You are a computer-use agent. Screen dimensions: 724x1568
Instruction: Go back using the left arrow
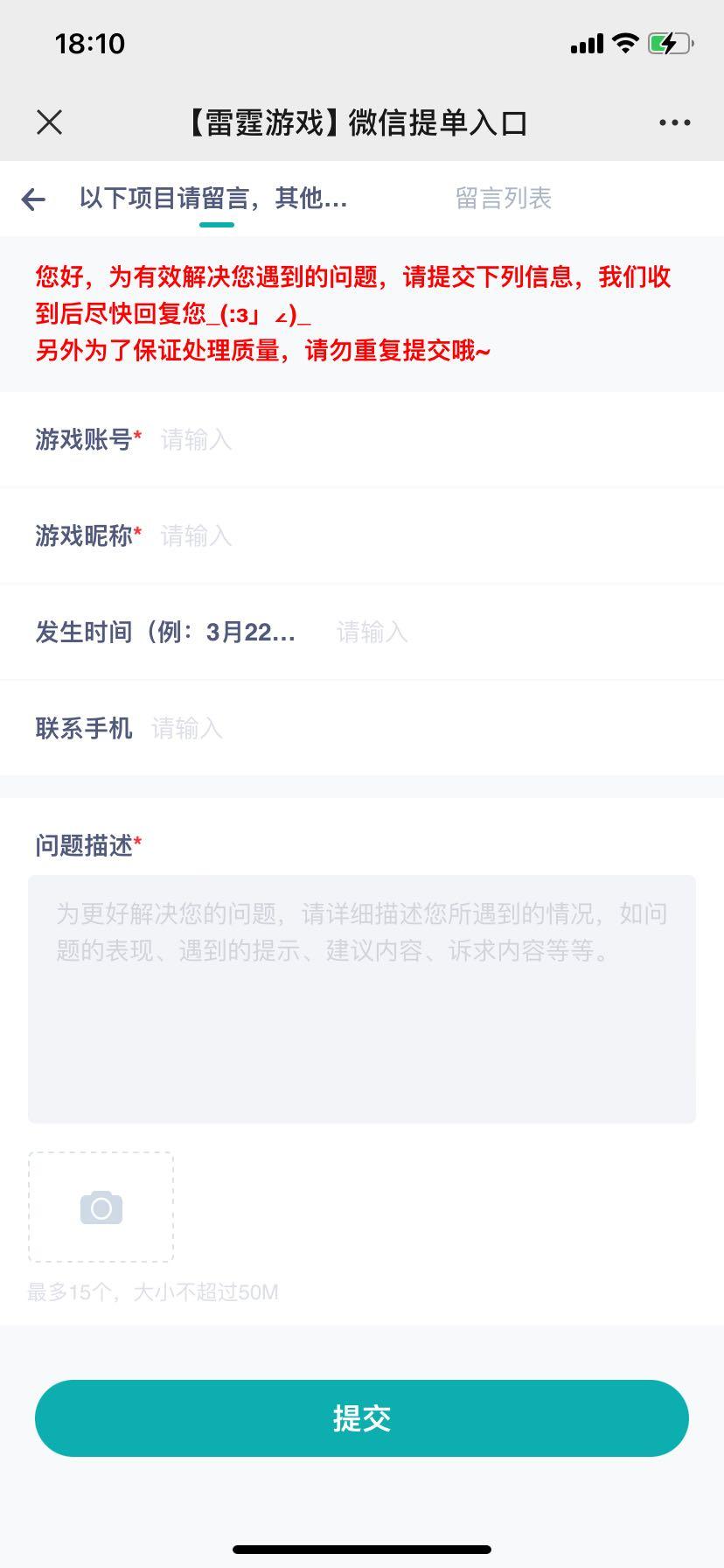click(33, 199)
